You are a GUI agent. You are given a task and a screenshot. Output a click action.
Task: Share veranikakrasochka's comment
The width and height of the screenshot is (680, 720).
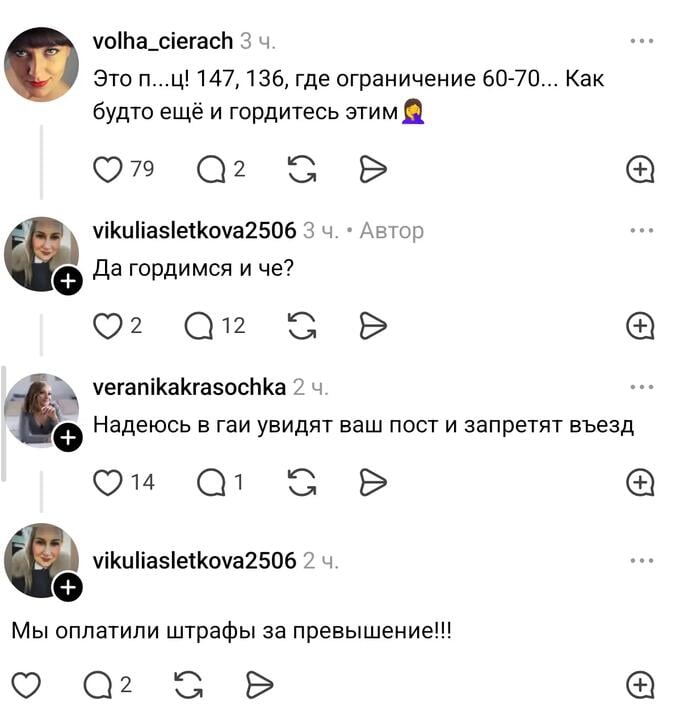pyautogui.click(x=372, y=483)
